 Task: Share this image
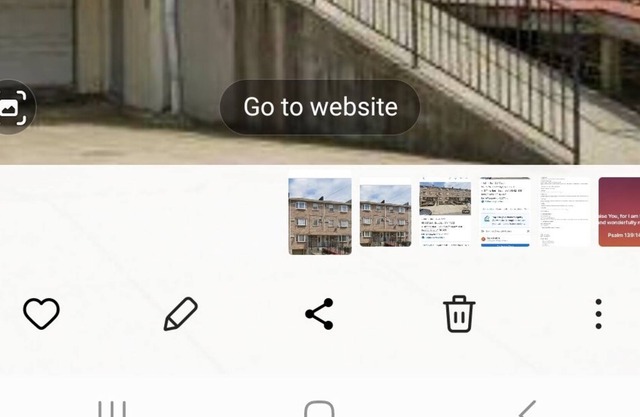[x=319, y=314]
